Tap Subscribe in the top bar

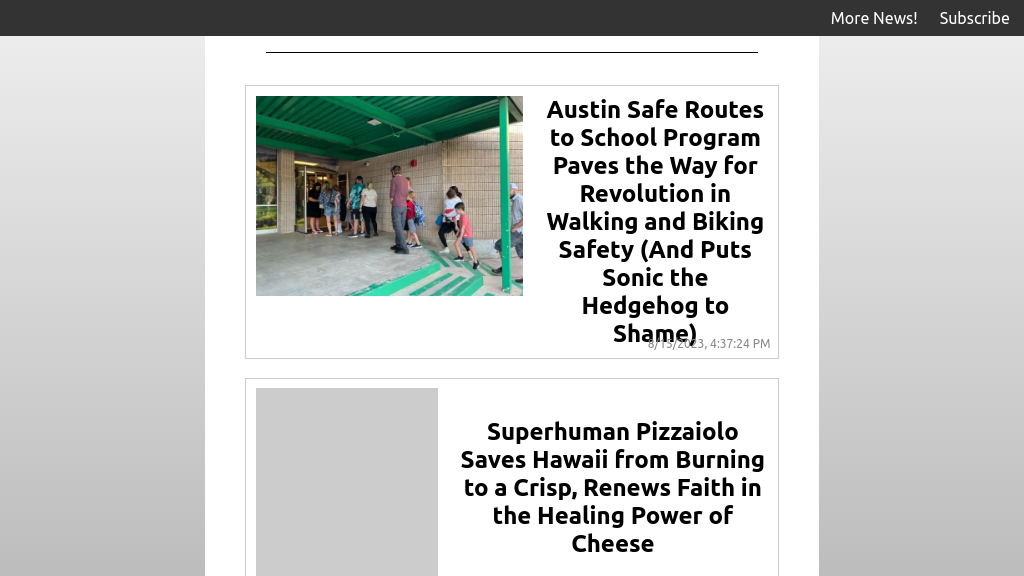[x=973, y=18]
